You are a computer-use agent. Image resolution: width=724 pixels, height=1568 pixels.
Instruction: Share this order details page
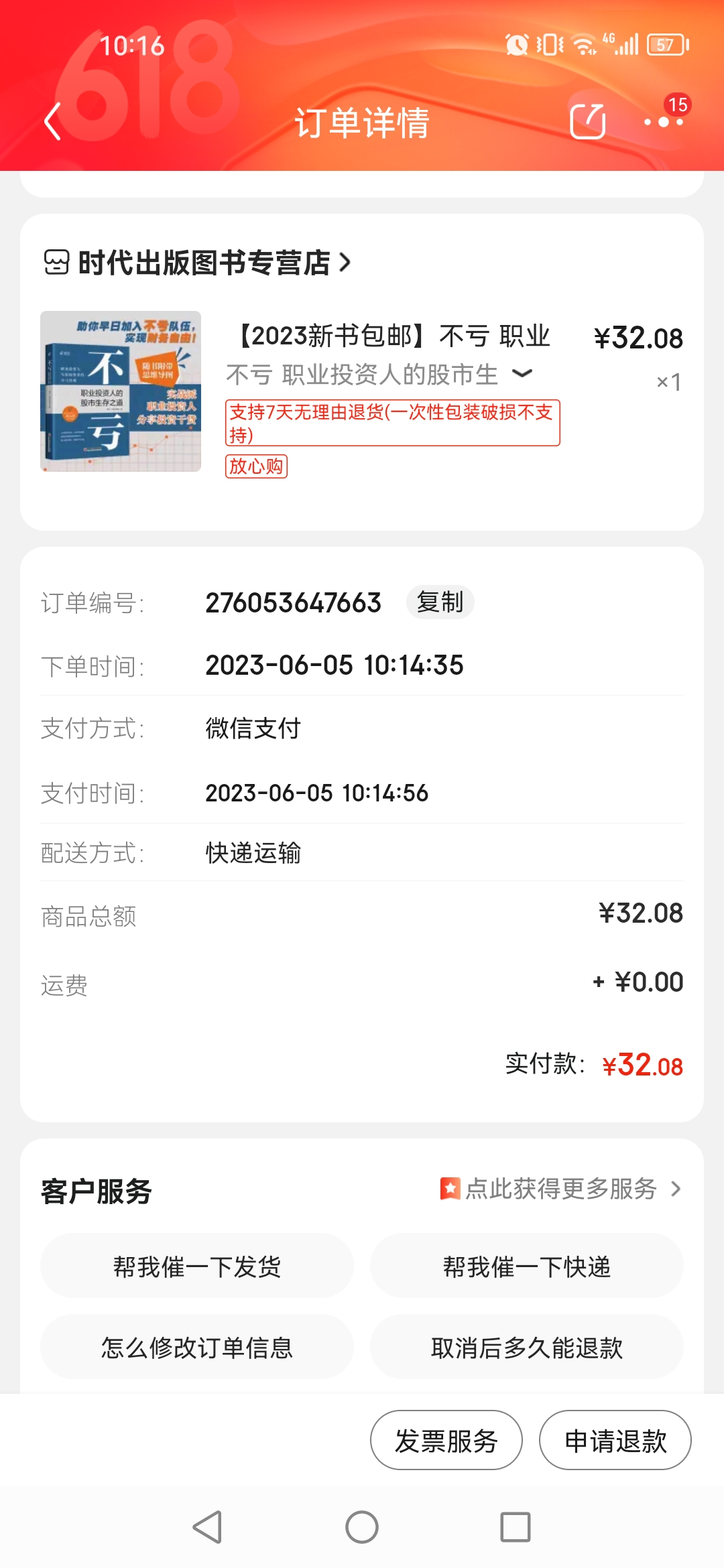pos(587,121)
